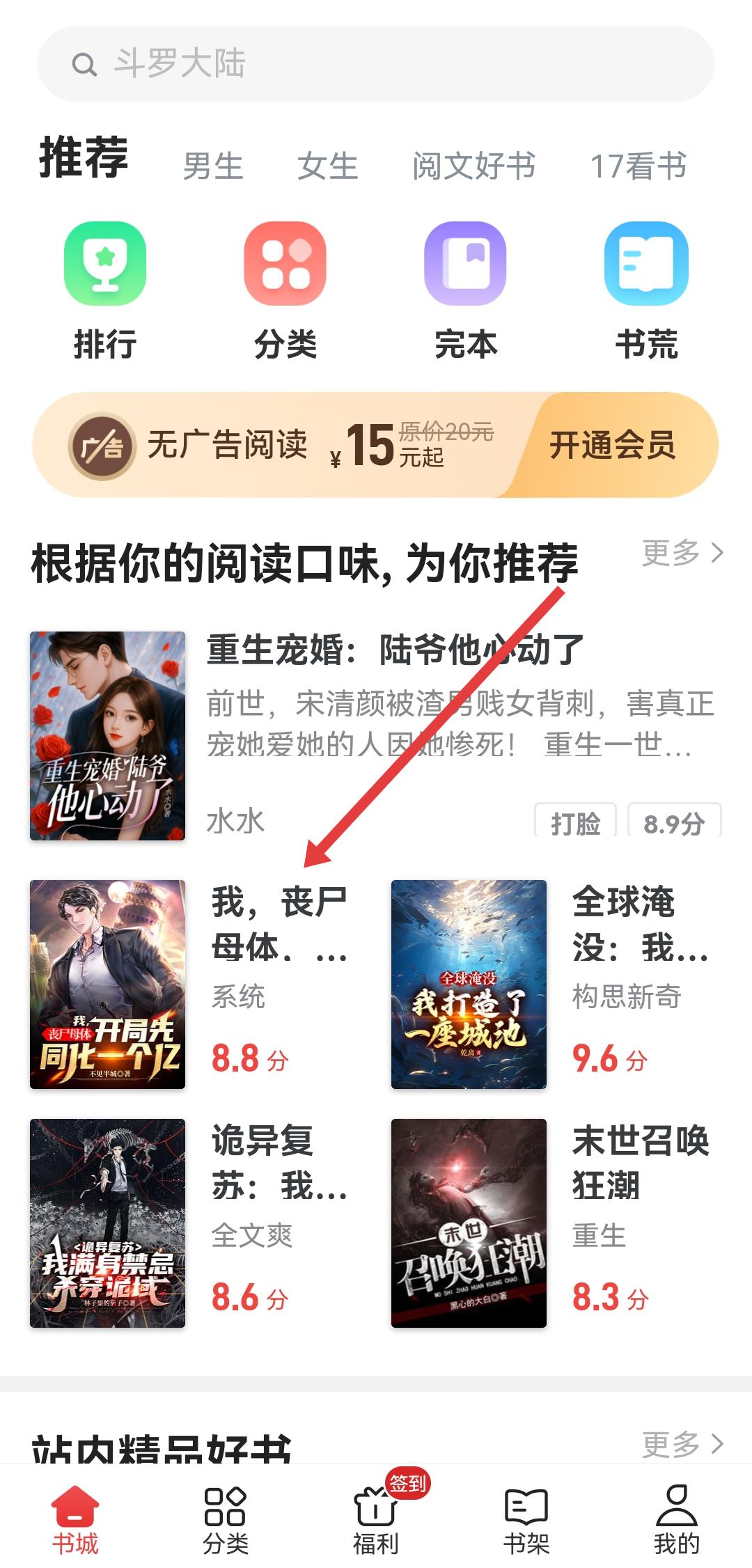Open the search box showing 斗罗大陆

coord(376,64)
